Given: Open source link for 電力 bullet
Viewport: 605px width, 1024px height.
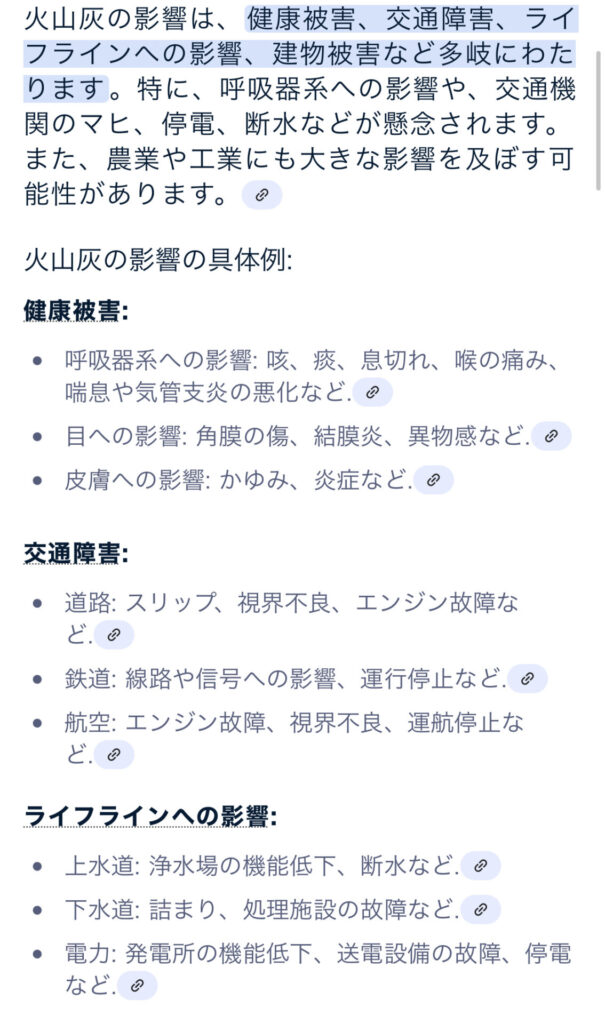Looking at the screenshot, I should point(138,986).
